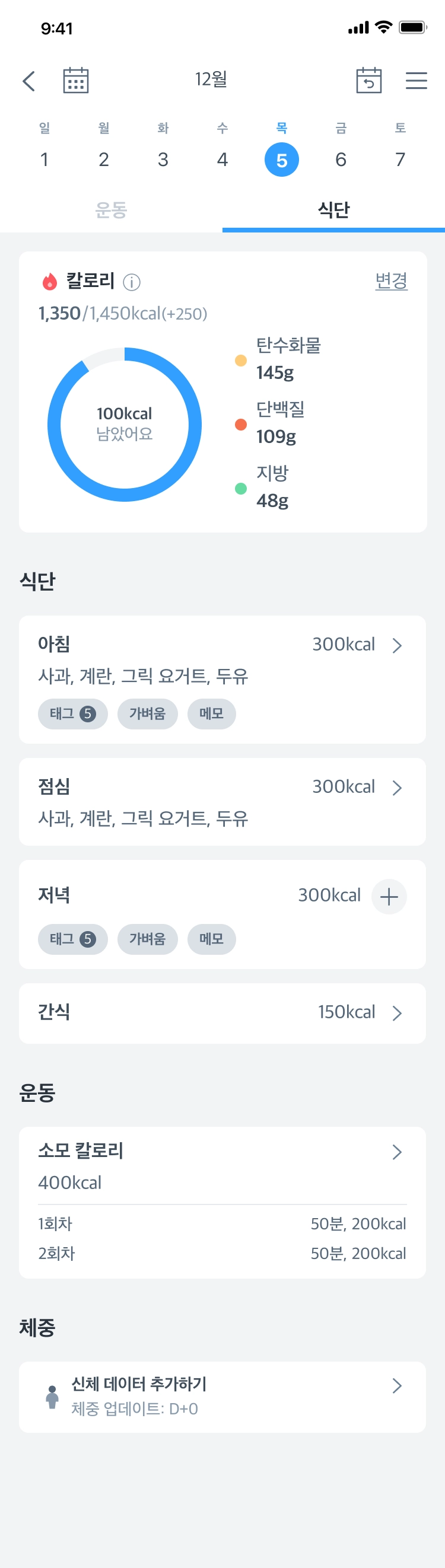
Task: Add food to 저녁 with plus button
Action: 389,897
